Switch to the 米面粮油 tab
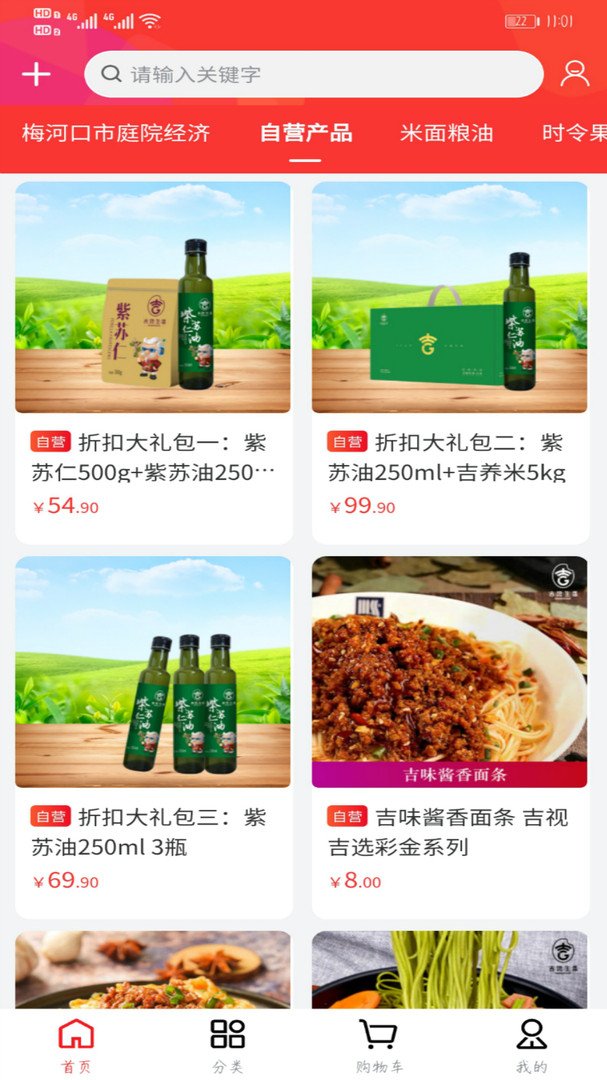 446,133
